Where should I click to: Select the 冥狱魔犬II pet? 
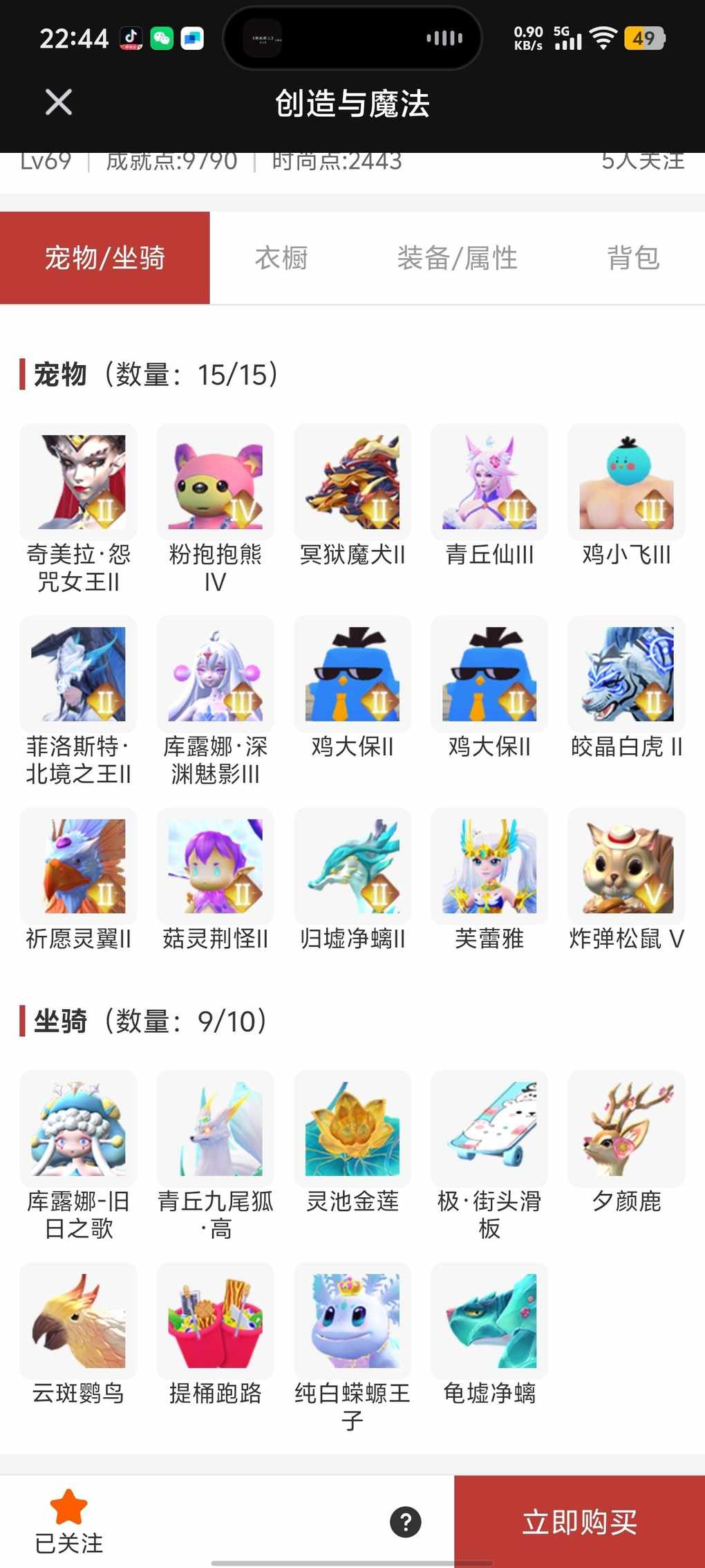pos(352,482)
